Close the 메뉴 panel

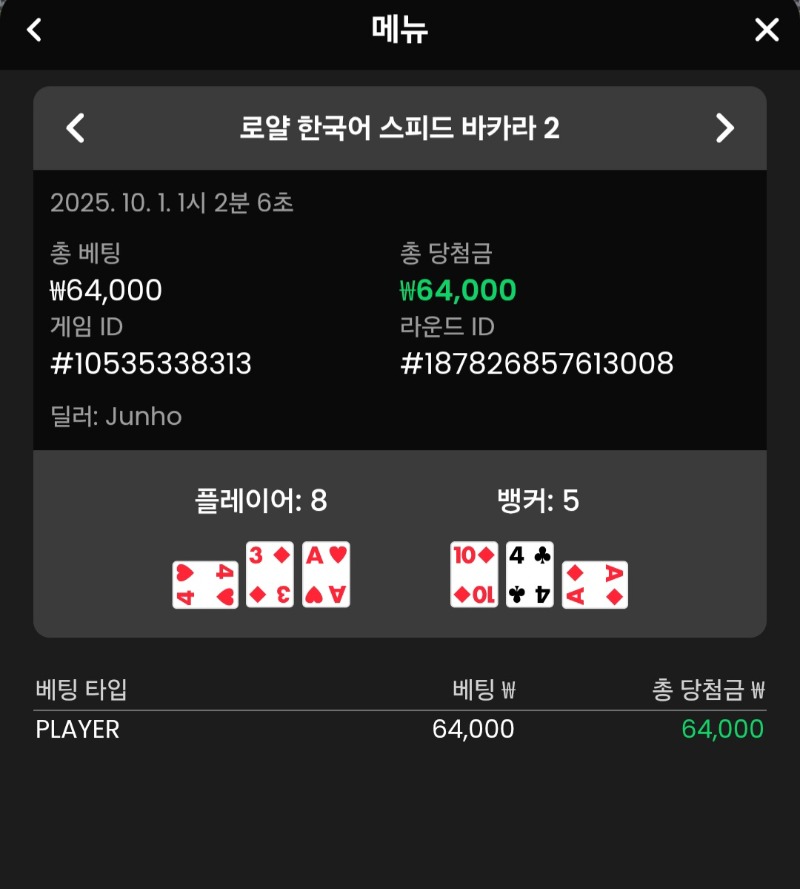coord(766,30)
